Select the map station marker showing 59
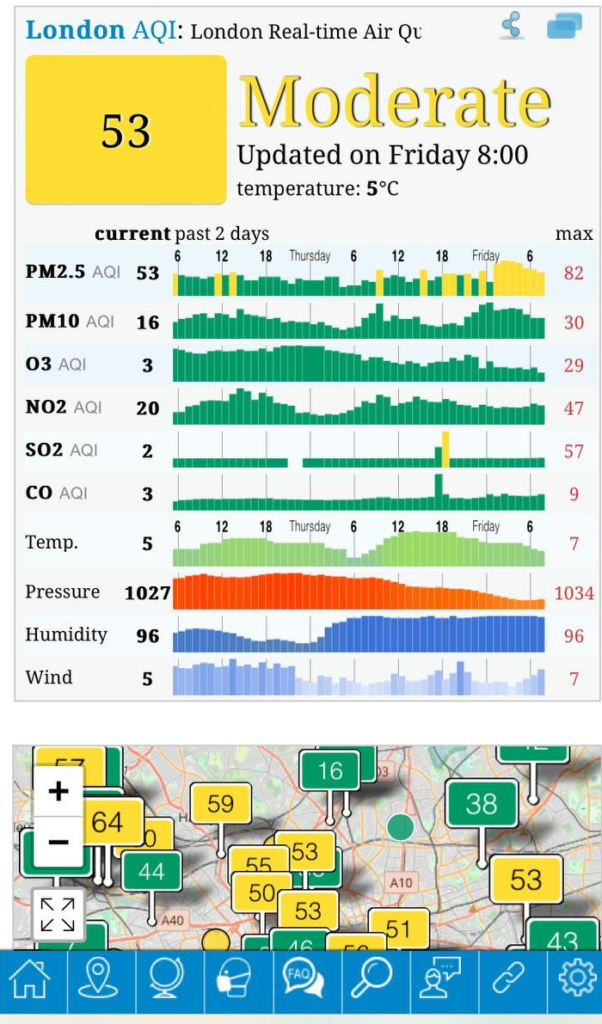The height and width of the screenshot is (1024, 602). pos(221,803)
